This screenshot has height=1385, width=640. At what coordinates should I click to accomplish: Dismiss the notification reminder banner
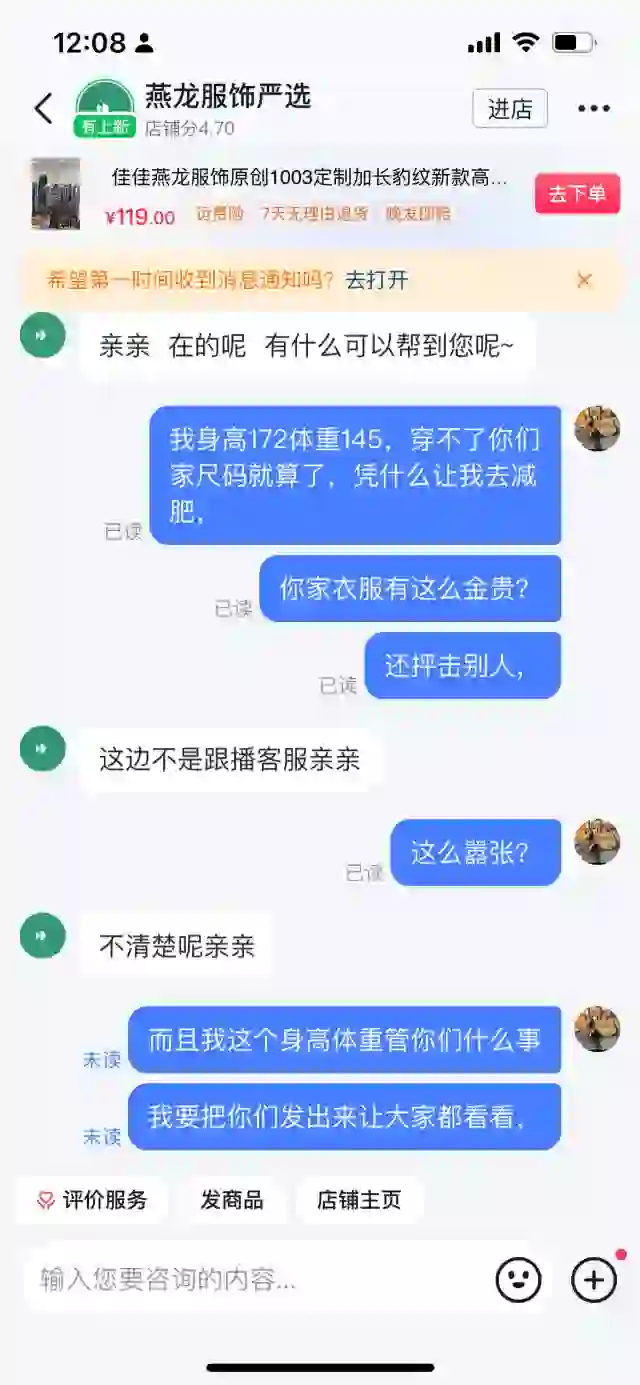click(585, 280)
